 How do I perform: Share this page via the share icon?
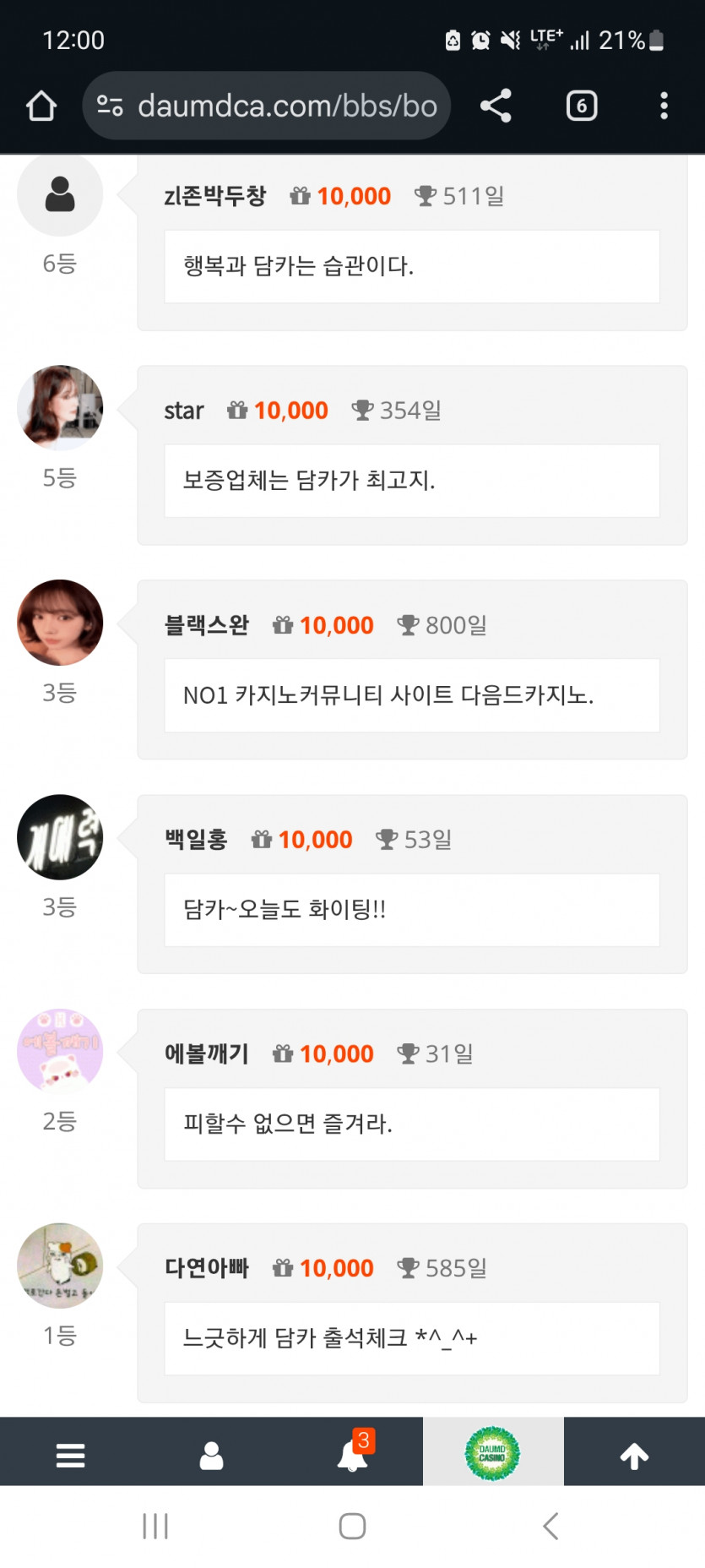tap(495, 106)
